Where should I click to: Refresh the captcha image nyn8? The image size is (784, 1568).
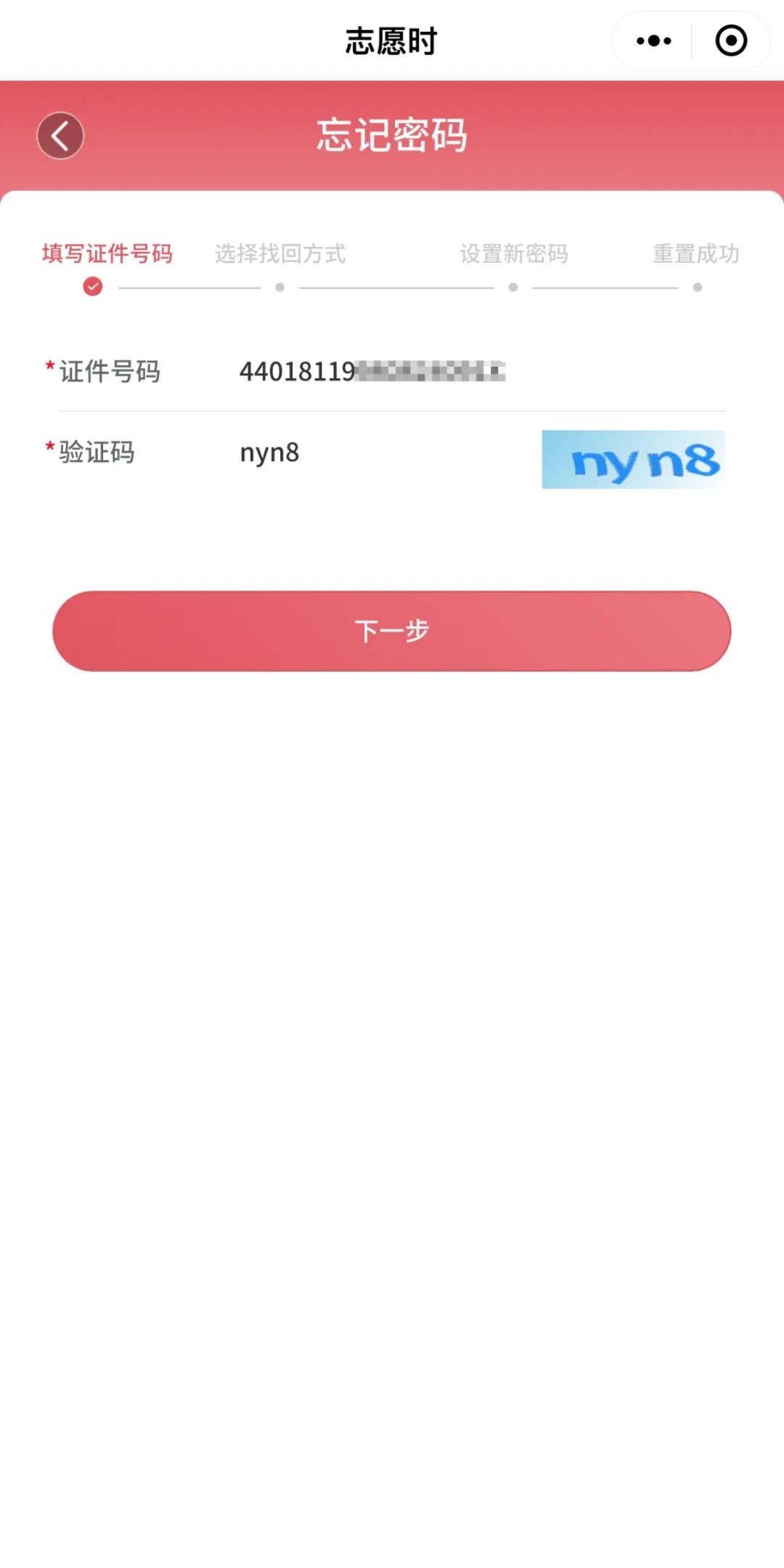click(633, 460)
